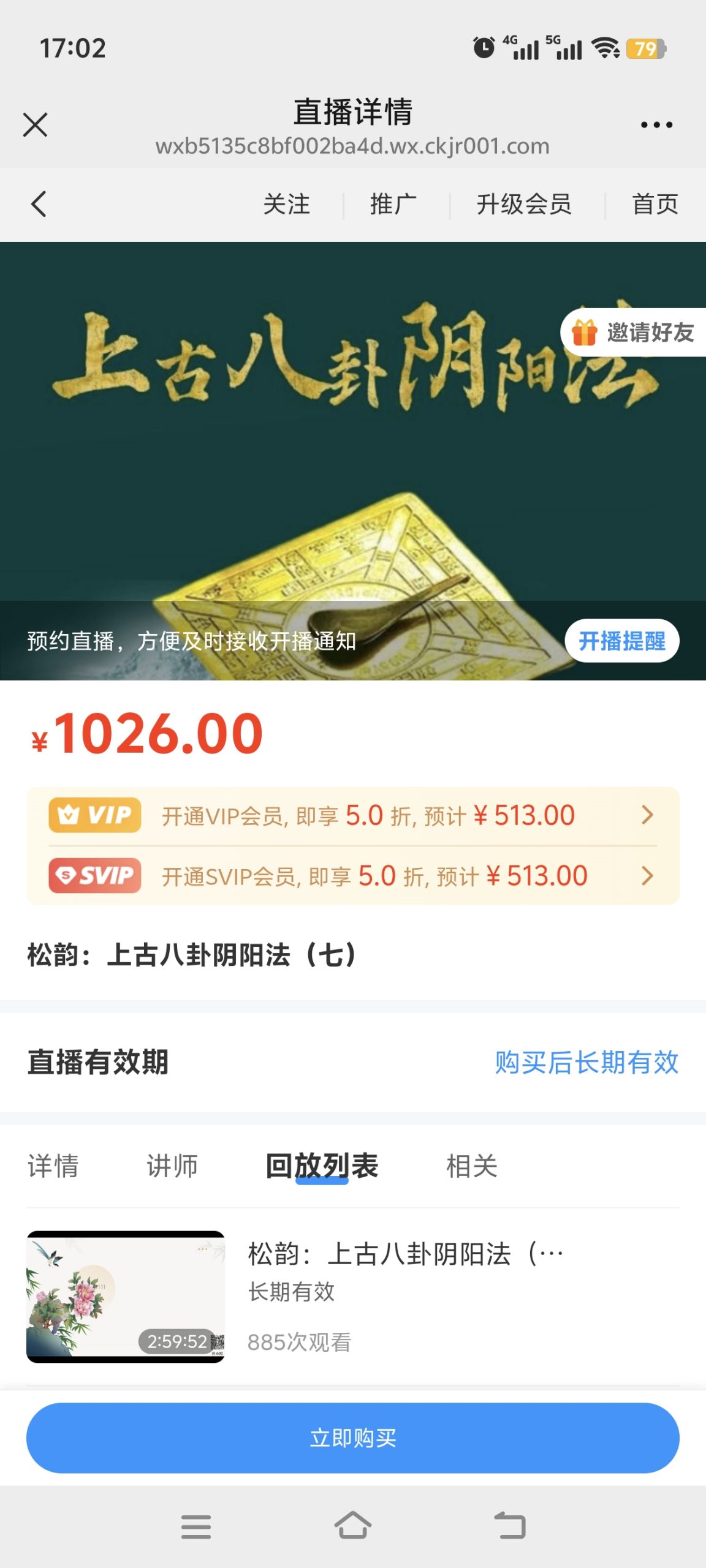Viewport: 706px width, 1568px height.
Task: Select the 回放列表 tab
Action: click(322, 1166)
